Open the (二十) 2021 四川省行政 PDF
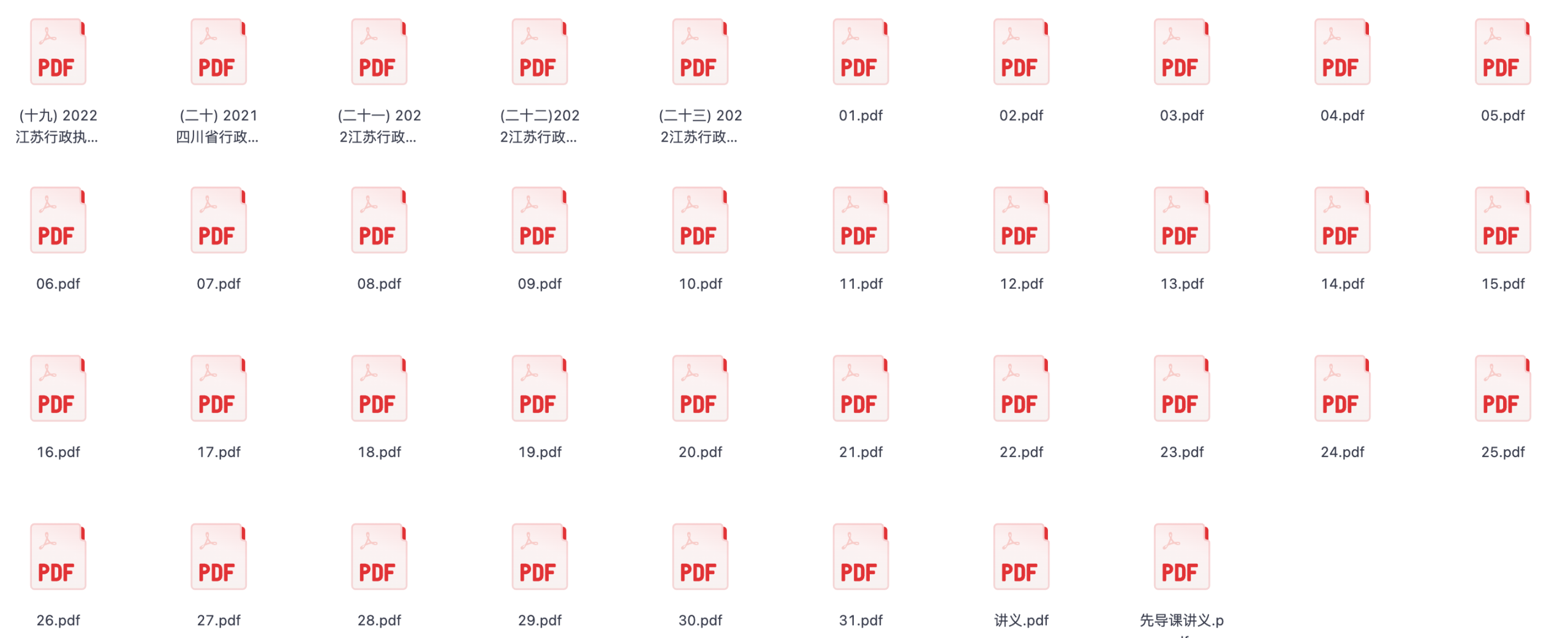 (x=218, y=53)
